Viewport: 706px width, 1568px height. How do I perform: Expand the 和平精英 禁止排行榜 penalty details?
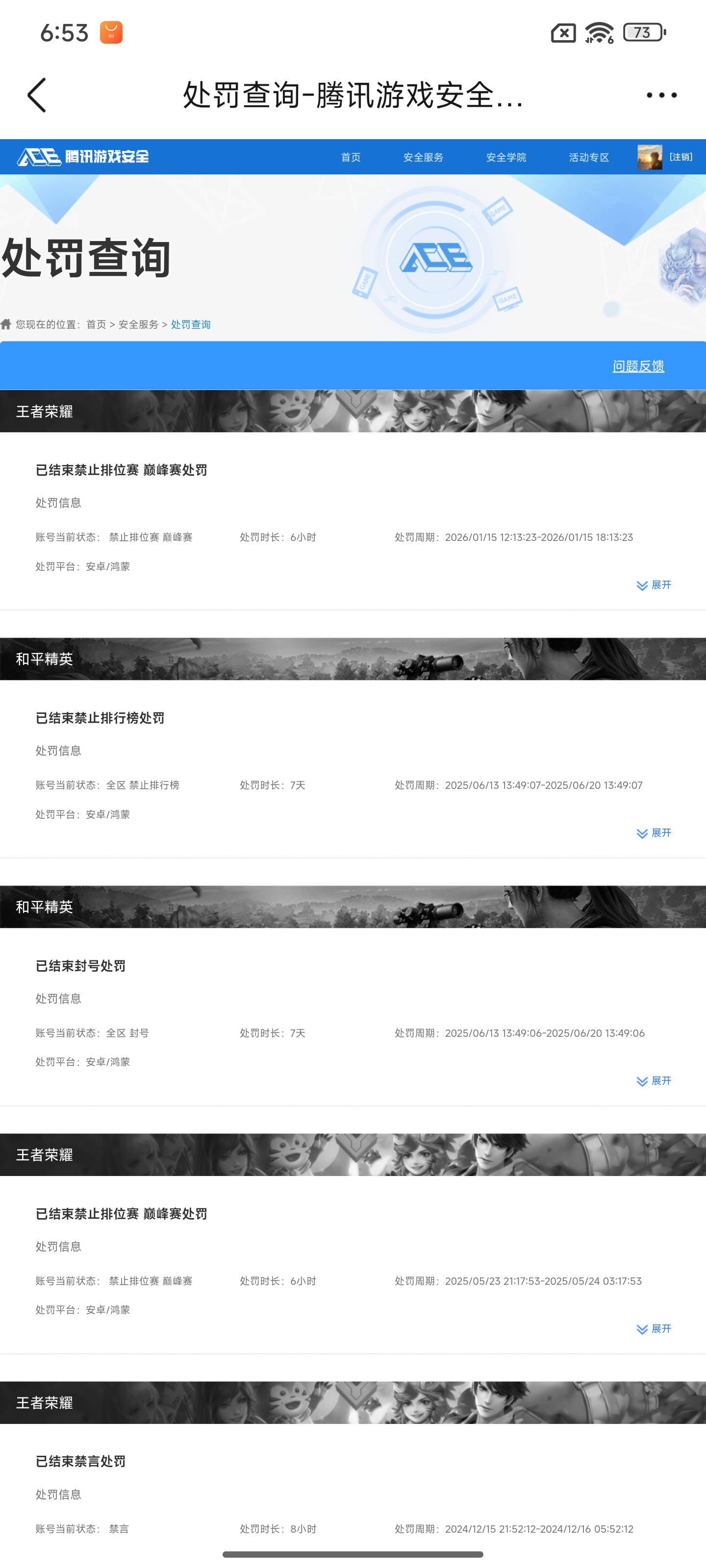pyautogui.click(x=654, y=833)
